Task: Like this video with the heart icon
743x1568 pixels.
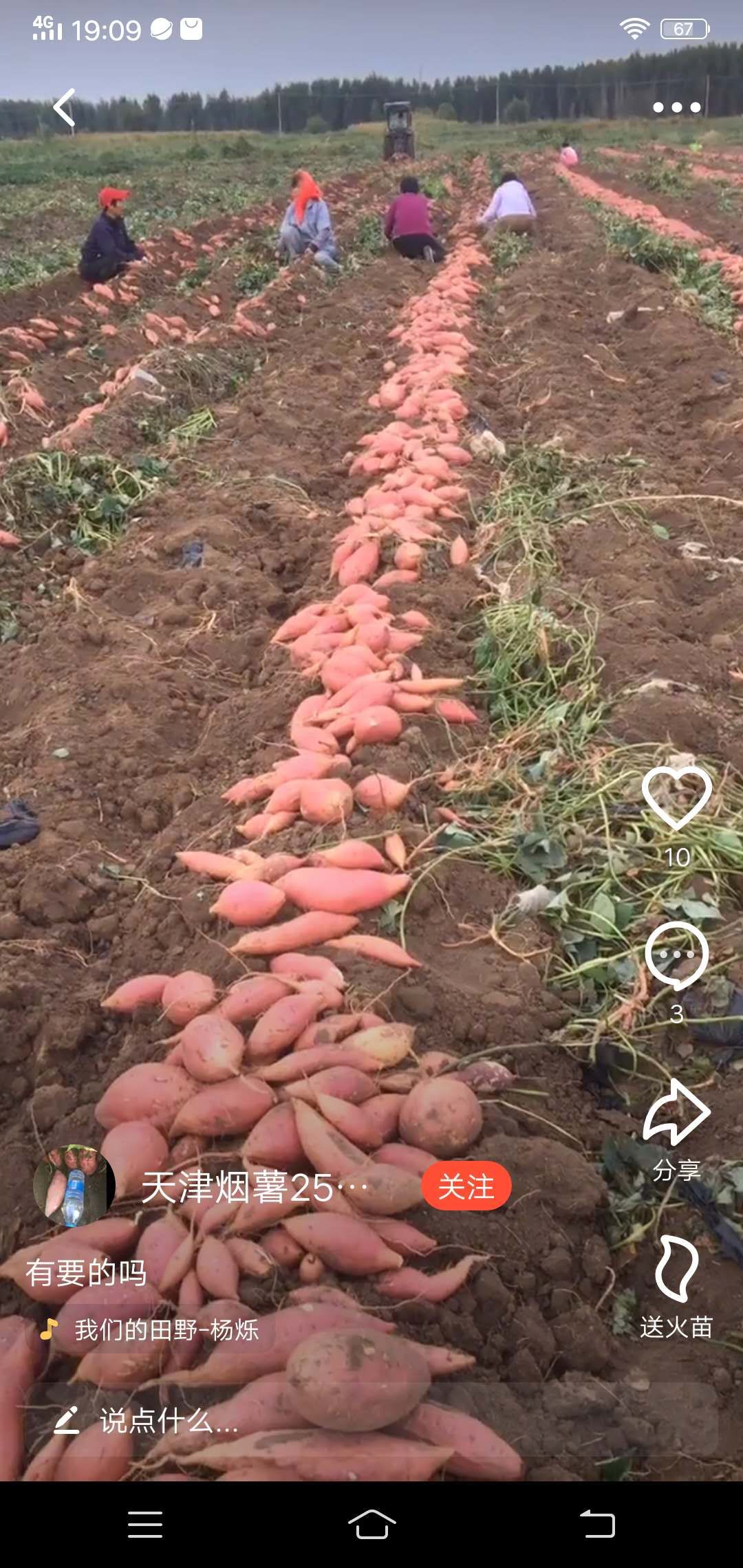Action: click(x=677, y=798)
